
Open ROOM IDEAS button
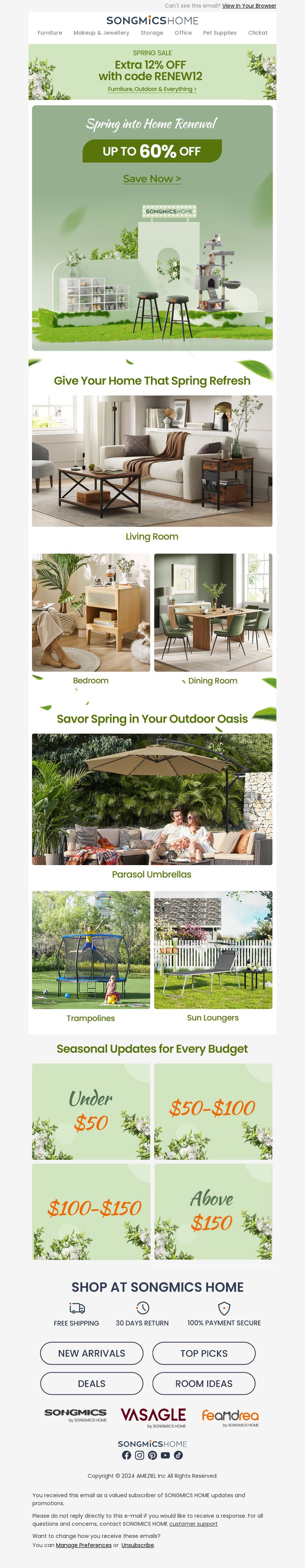[x=204, y=1384]
